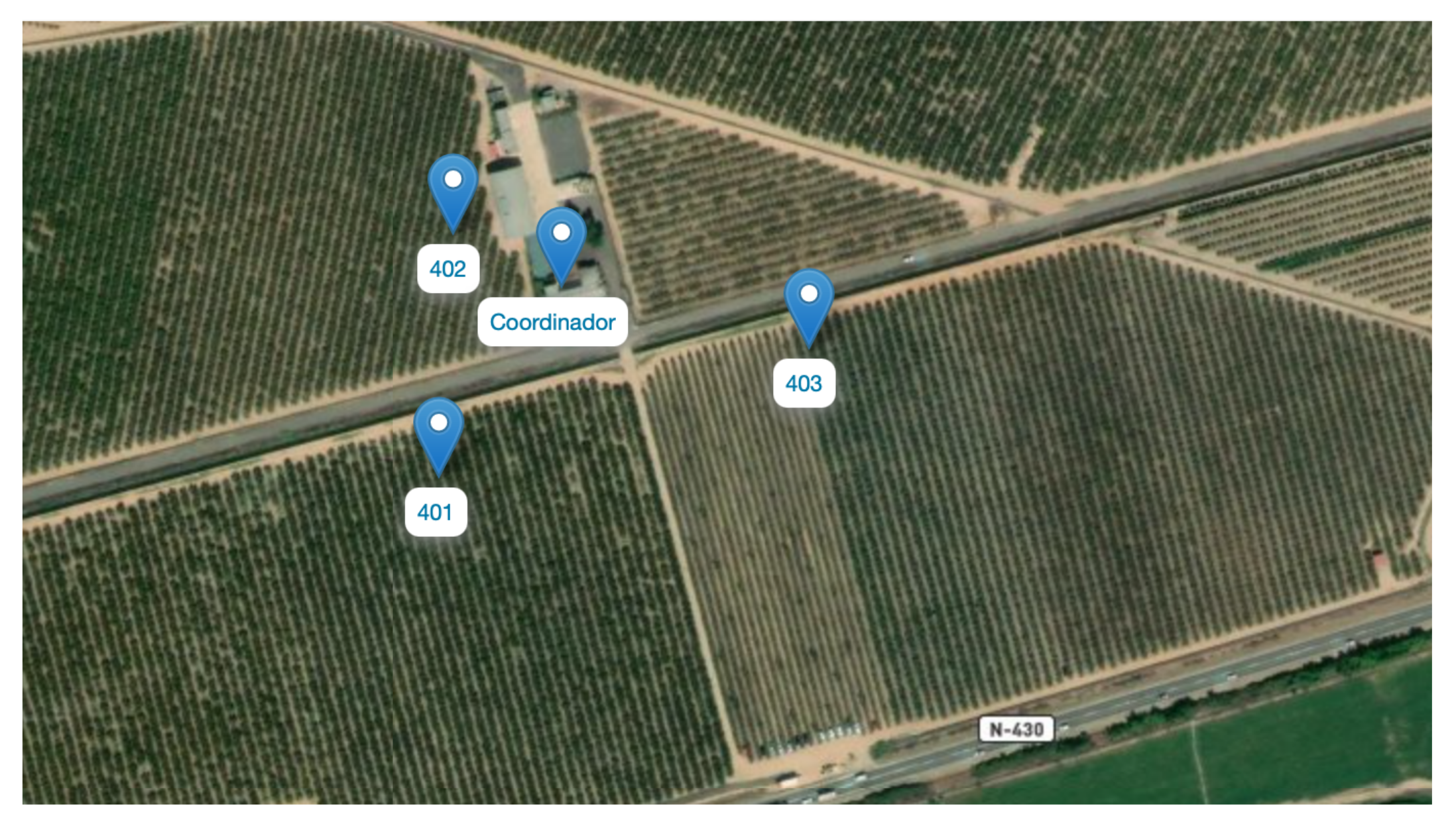Open the marker pin for node 403
The height and width of the screenshot is (830, 1456).
(808, 304)
